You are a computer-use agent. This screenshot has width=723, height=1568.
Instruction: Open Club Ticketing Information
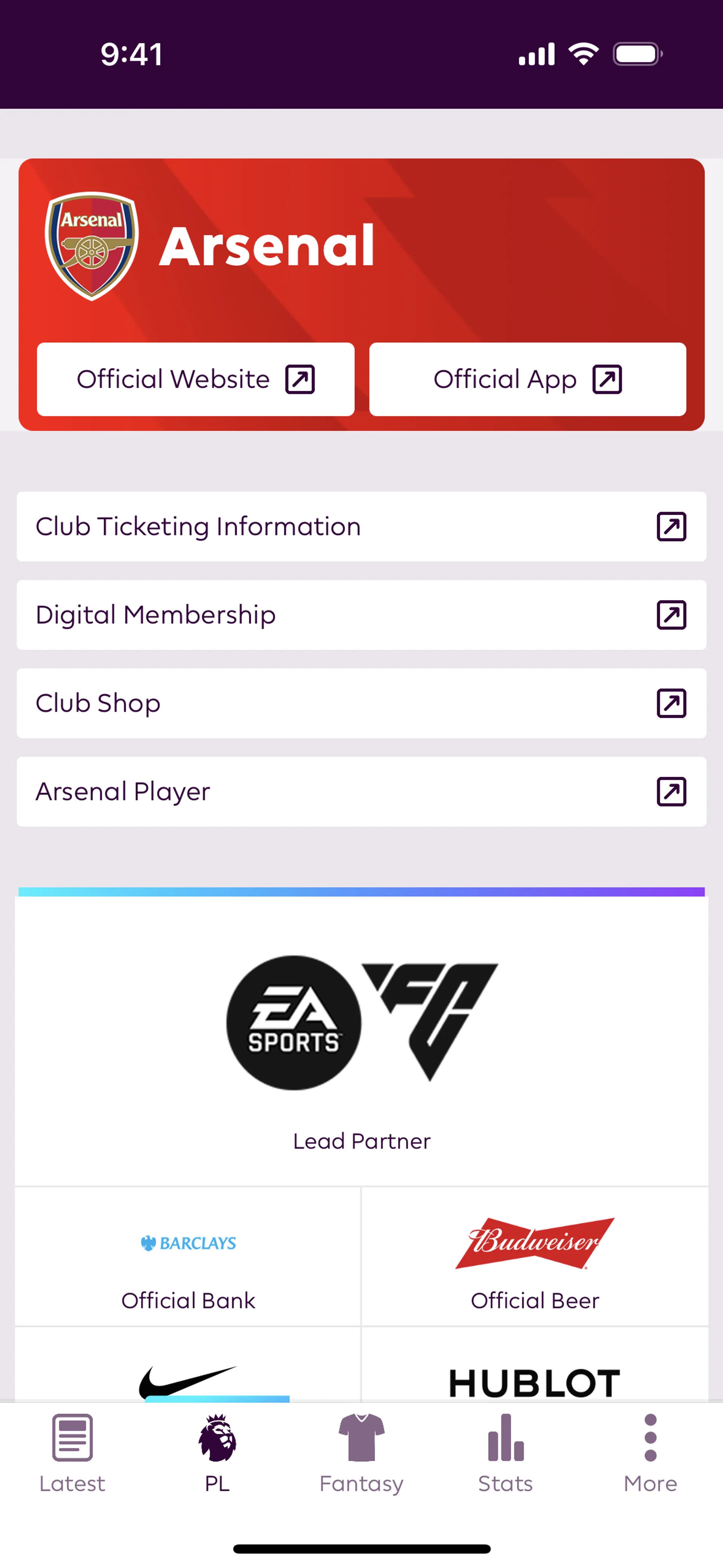[361, 527]
